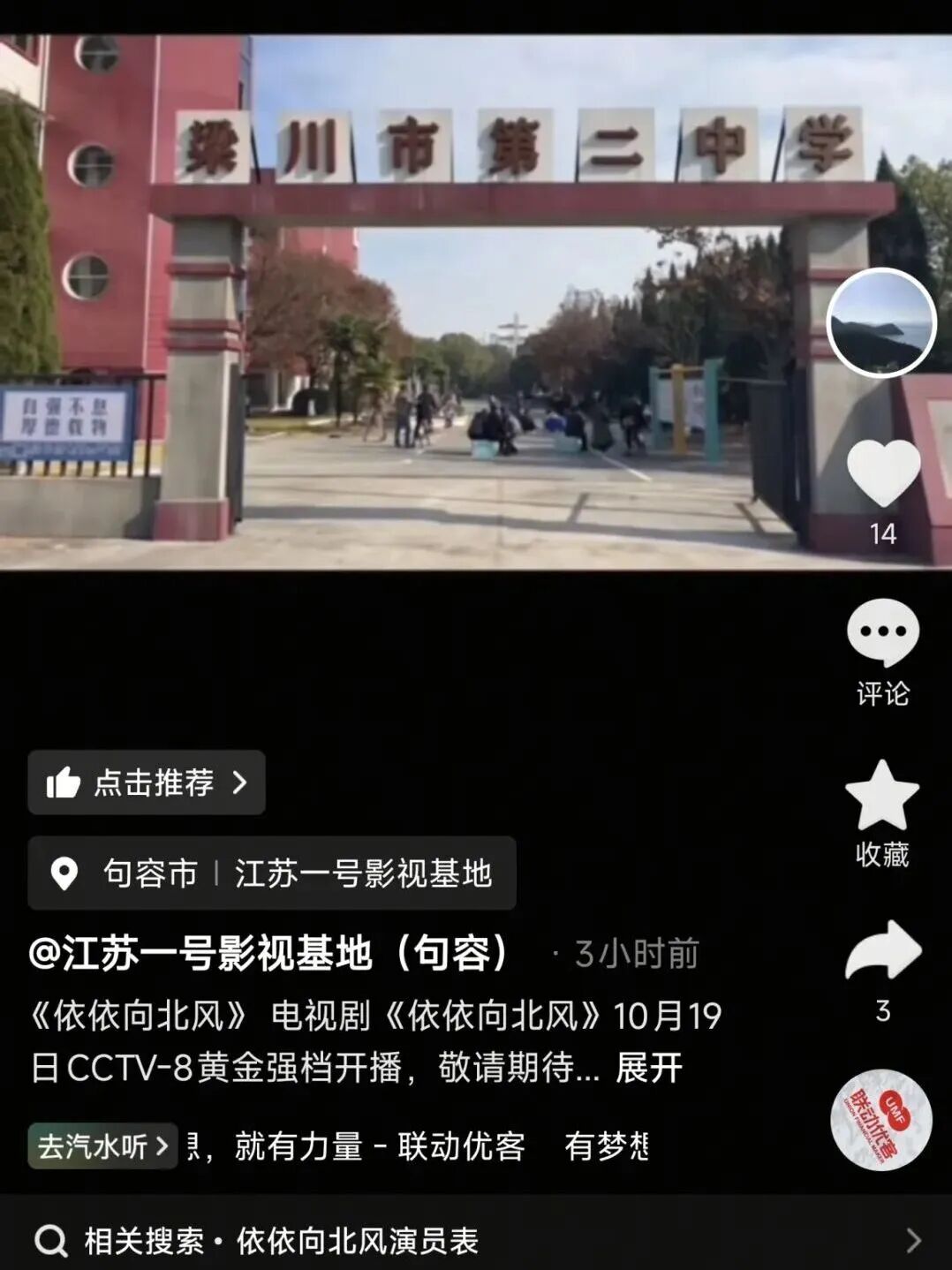The image size is (952, 1270).
Task: Open location tag 句容市 江苏一号影视基地
Action: coord(272,873)
